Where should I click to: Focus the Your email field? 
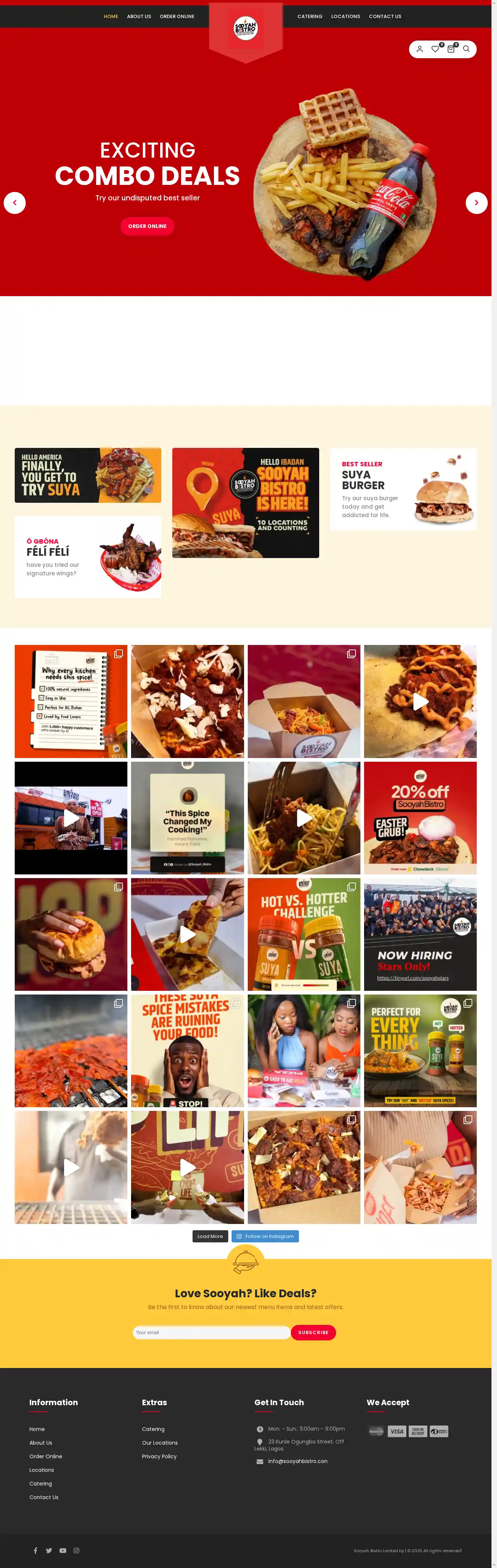coord(211,1332)
